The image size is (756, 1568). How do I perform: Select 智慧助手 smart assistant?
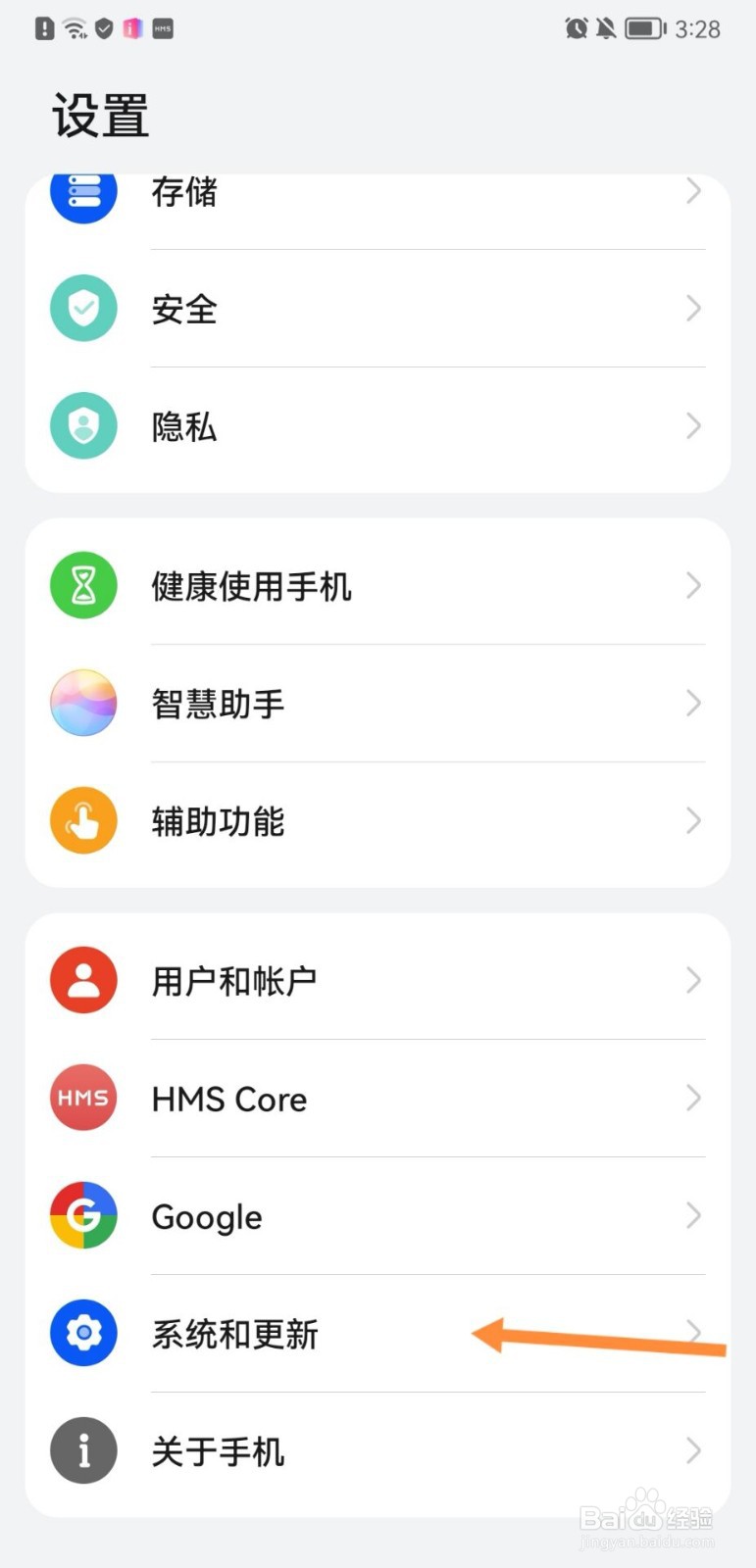pyautogui.click(x=378, y=704)
